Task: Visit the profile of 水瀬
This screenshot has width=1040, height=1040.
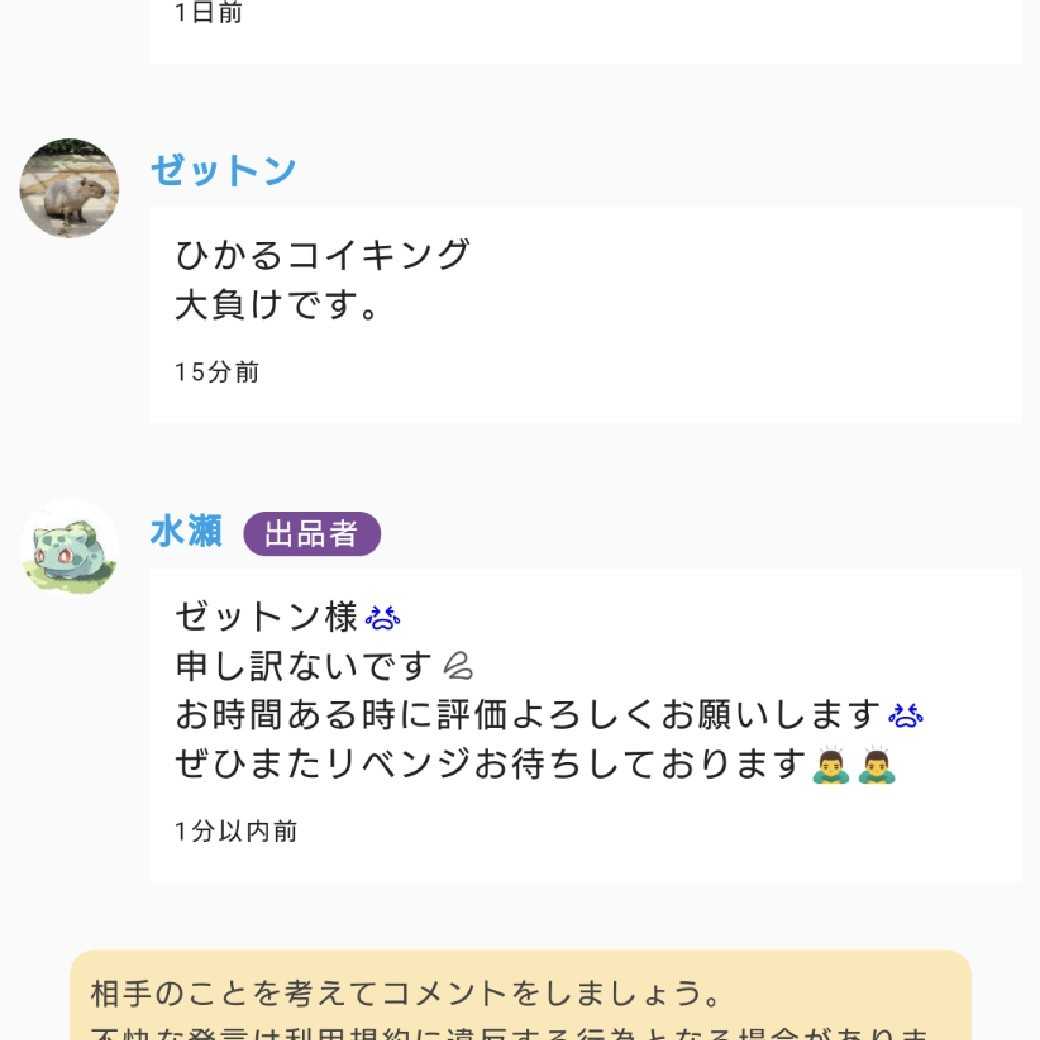Action: point(186,532)
